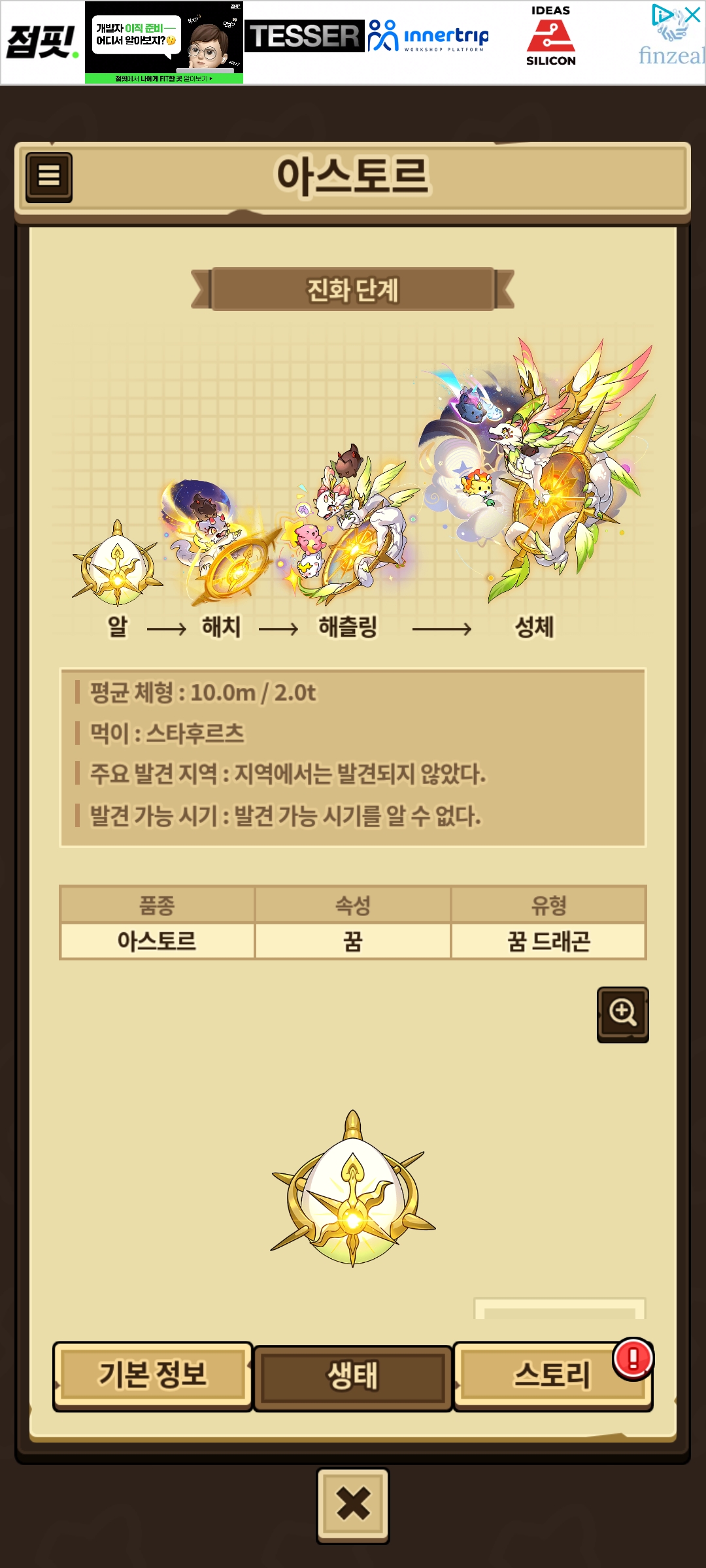Zoom in on the egg image

click(622, 1014)
